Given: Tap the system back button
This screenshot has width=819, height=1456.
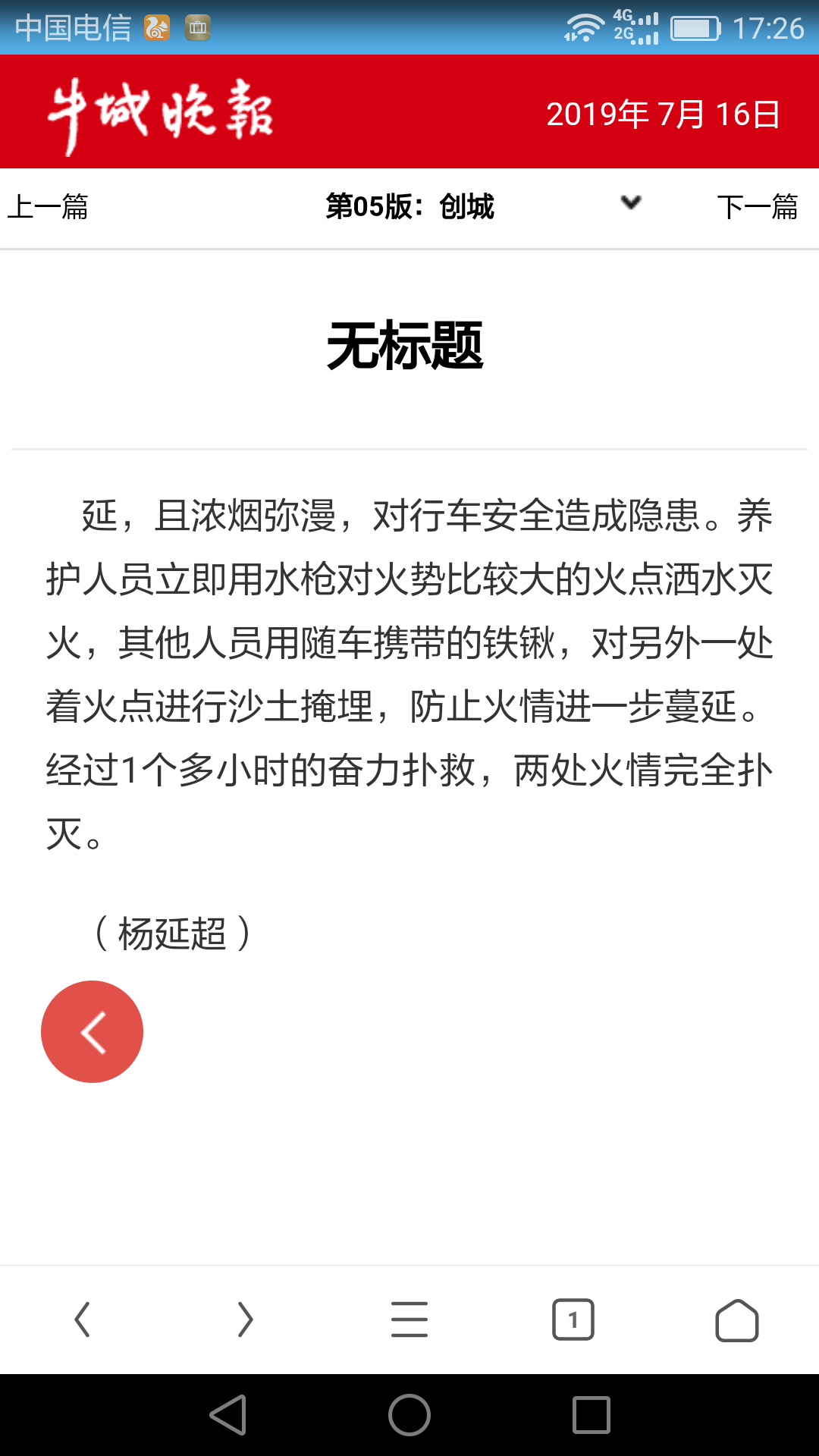Looking at the screenshot, I should click(228, 1415).
